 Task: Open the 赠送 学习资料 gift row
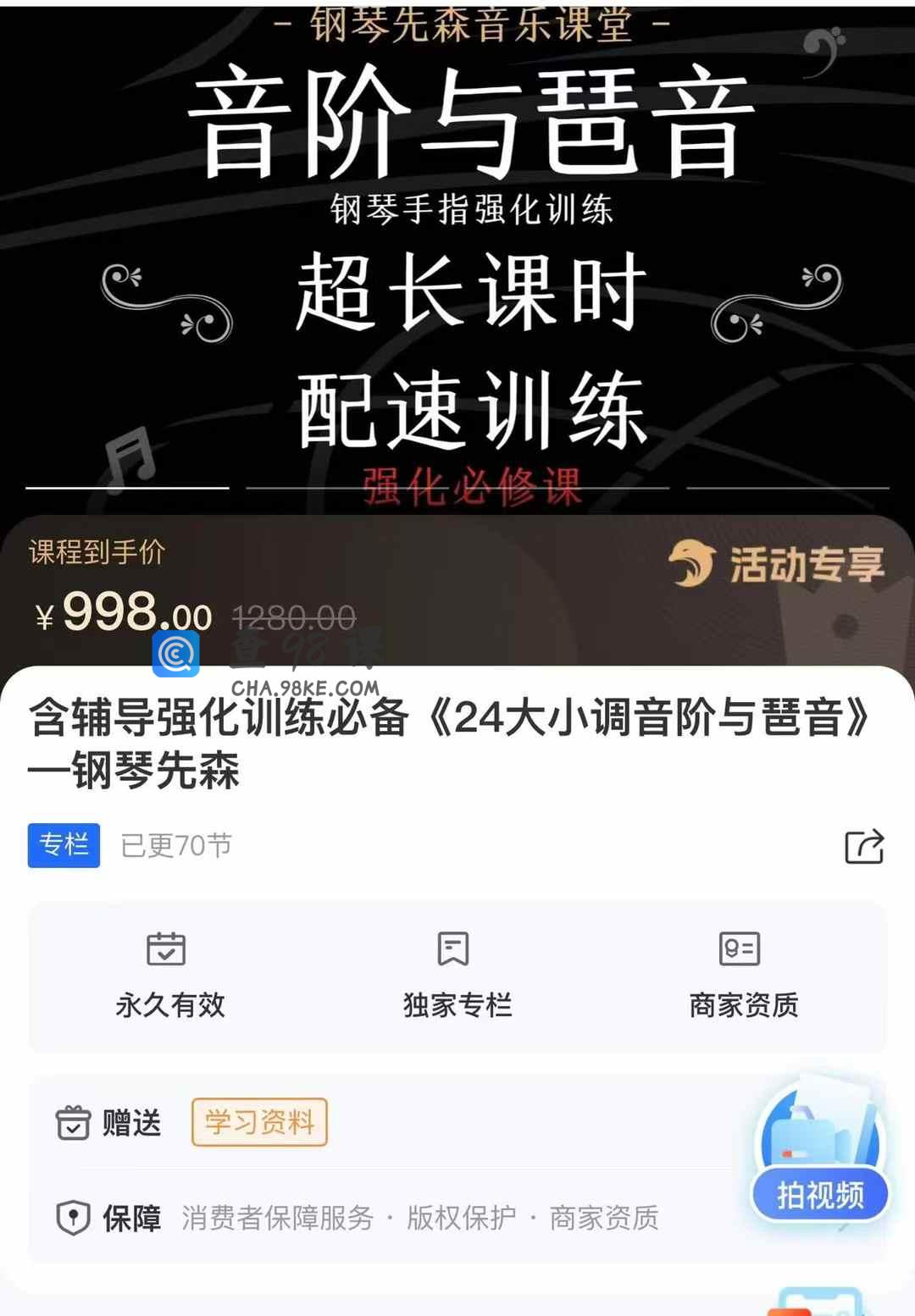pos(258,1123)
